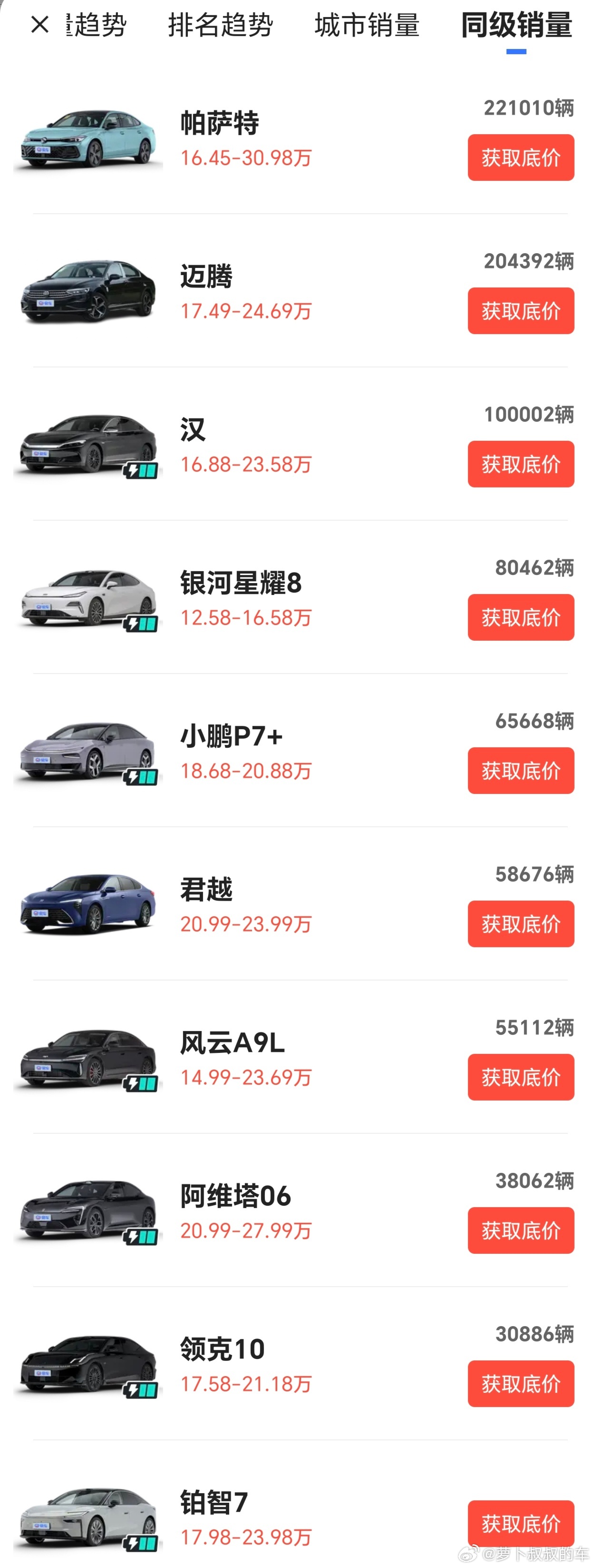Tap 获取底价 for 阿维塔06
The height and width of the screenshot is (1568, 595).
tap(520, 1231)
